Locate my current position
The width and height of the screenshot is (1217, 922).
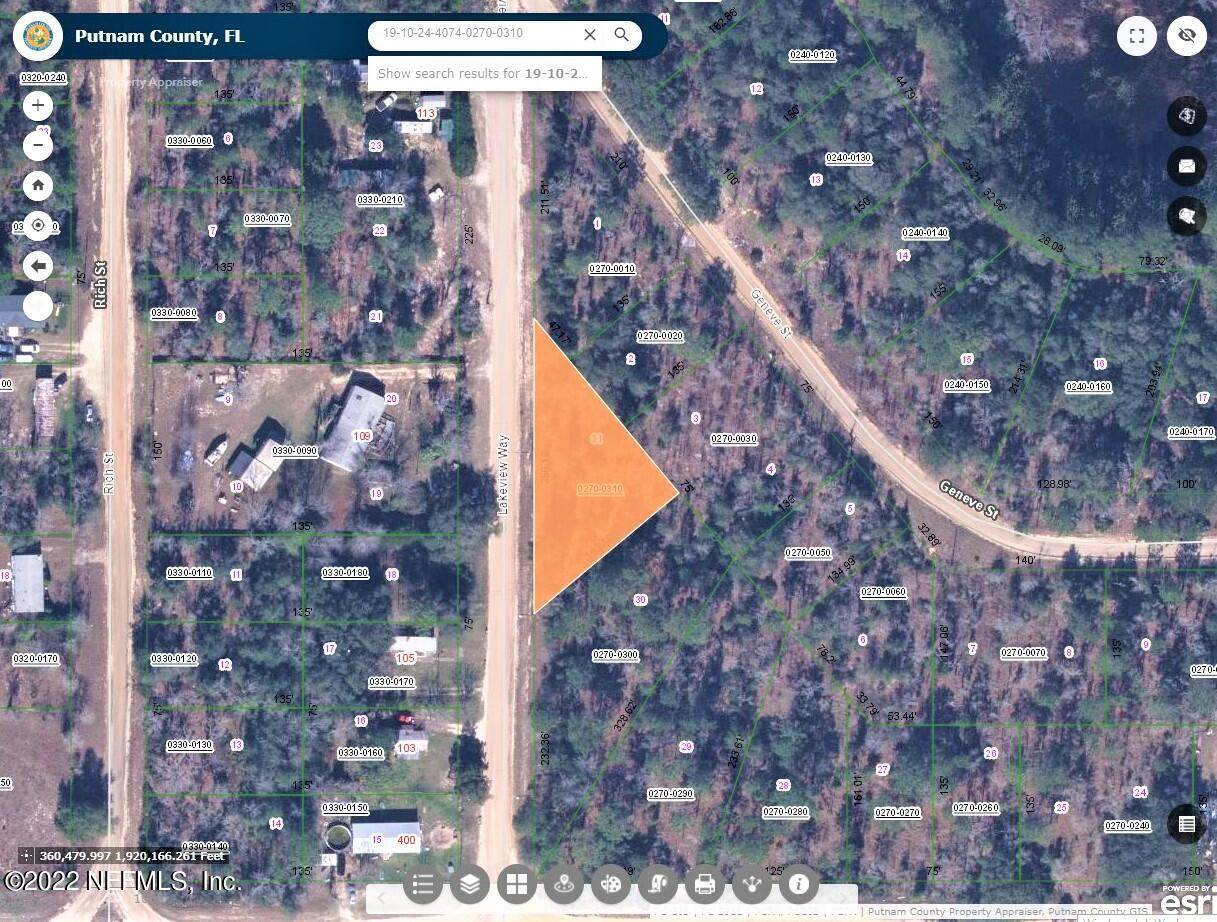[x=38, y=225]
